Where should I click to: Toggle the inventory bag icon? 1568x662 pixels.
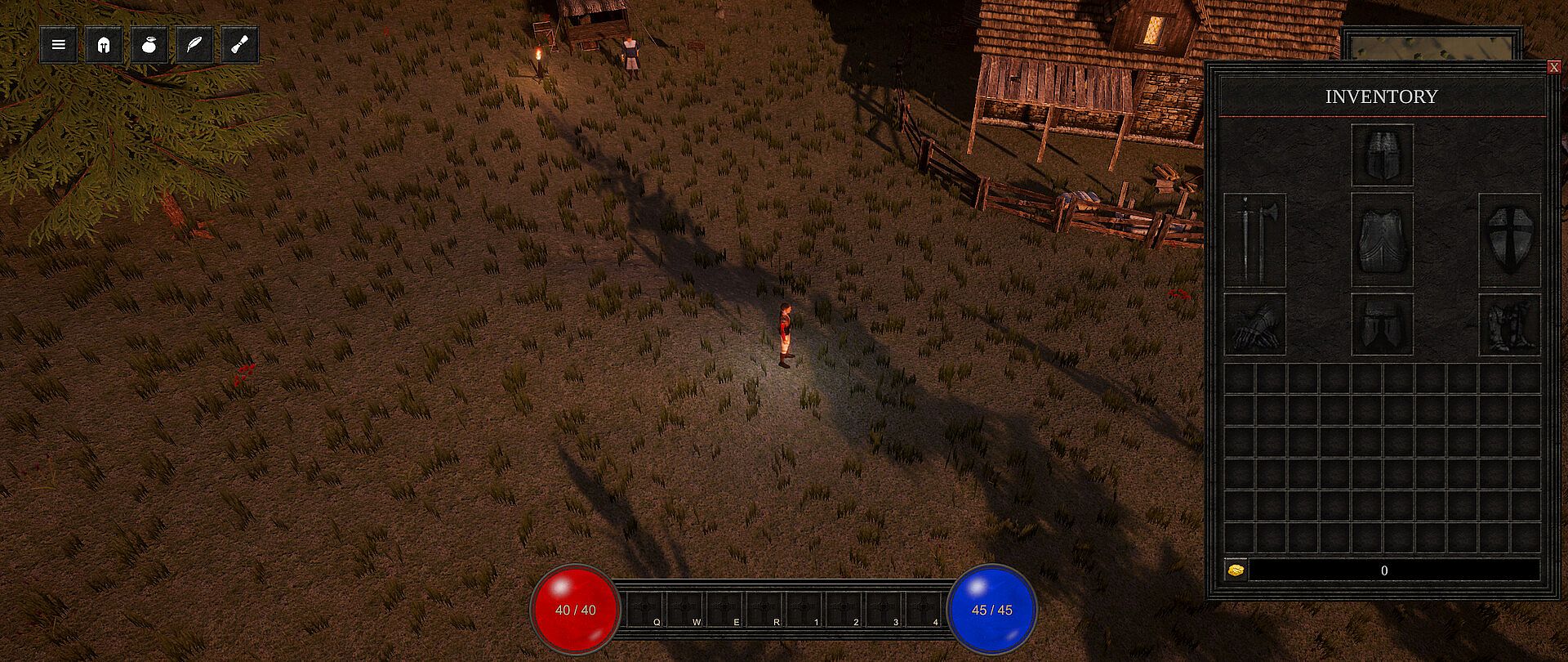click(149, 45)
